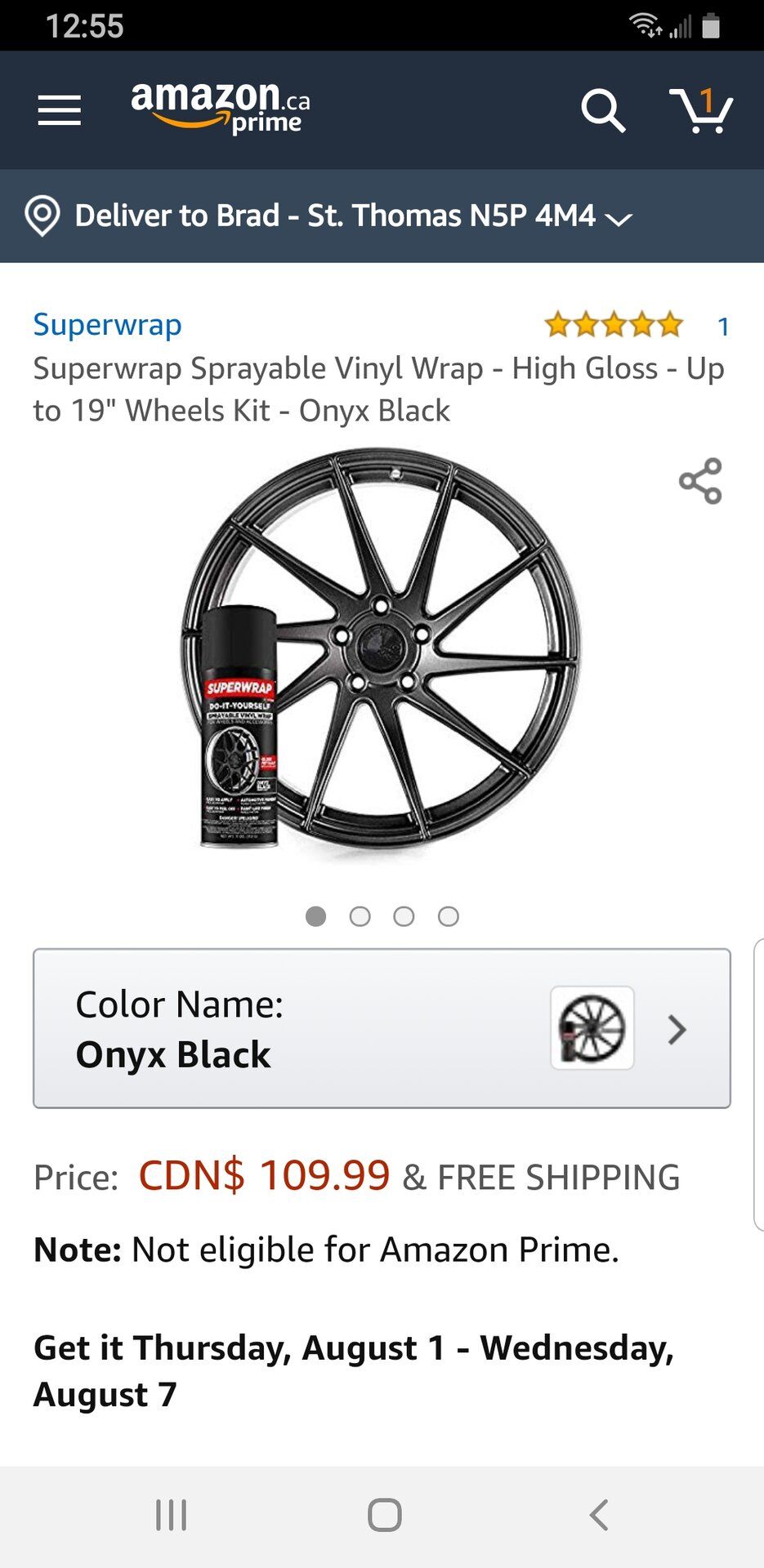This screenshot has height=1568, width=764.
Task: Select the fourth carousel indicator dot
Action: [x=448, y=916]
